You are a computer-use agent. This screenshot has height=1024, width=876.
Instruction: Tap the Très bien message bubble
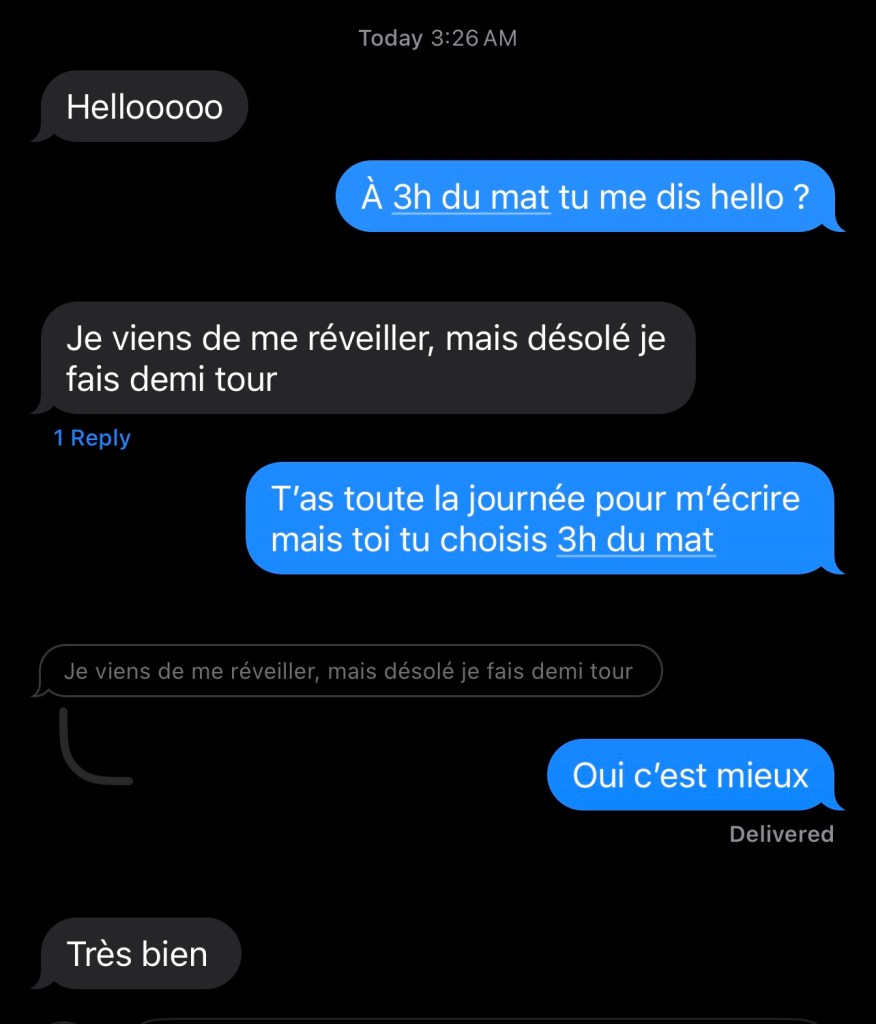(135, 954)
